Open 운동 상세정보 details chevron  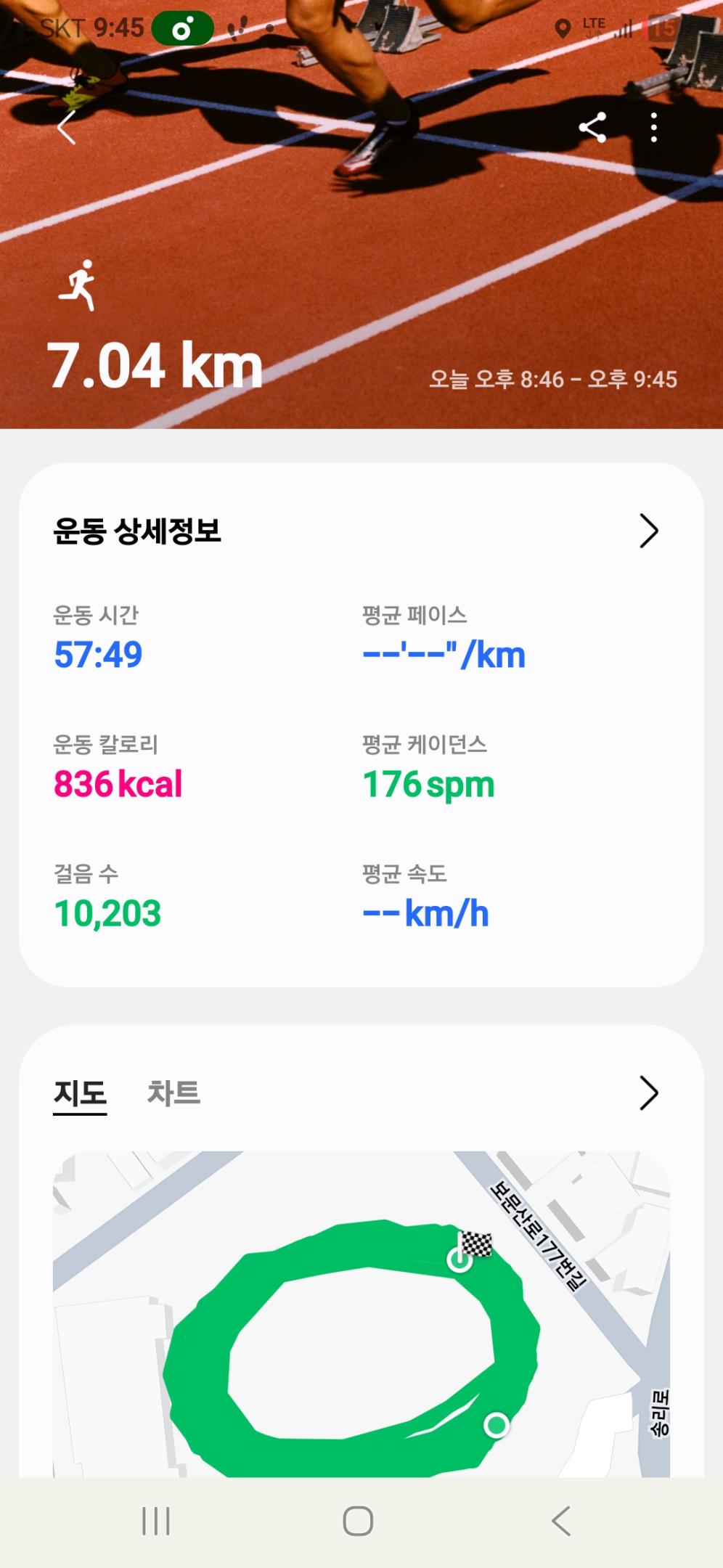click(648, 531)
